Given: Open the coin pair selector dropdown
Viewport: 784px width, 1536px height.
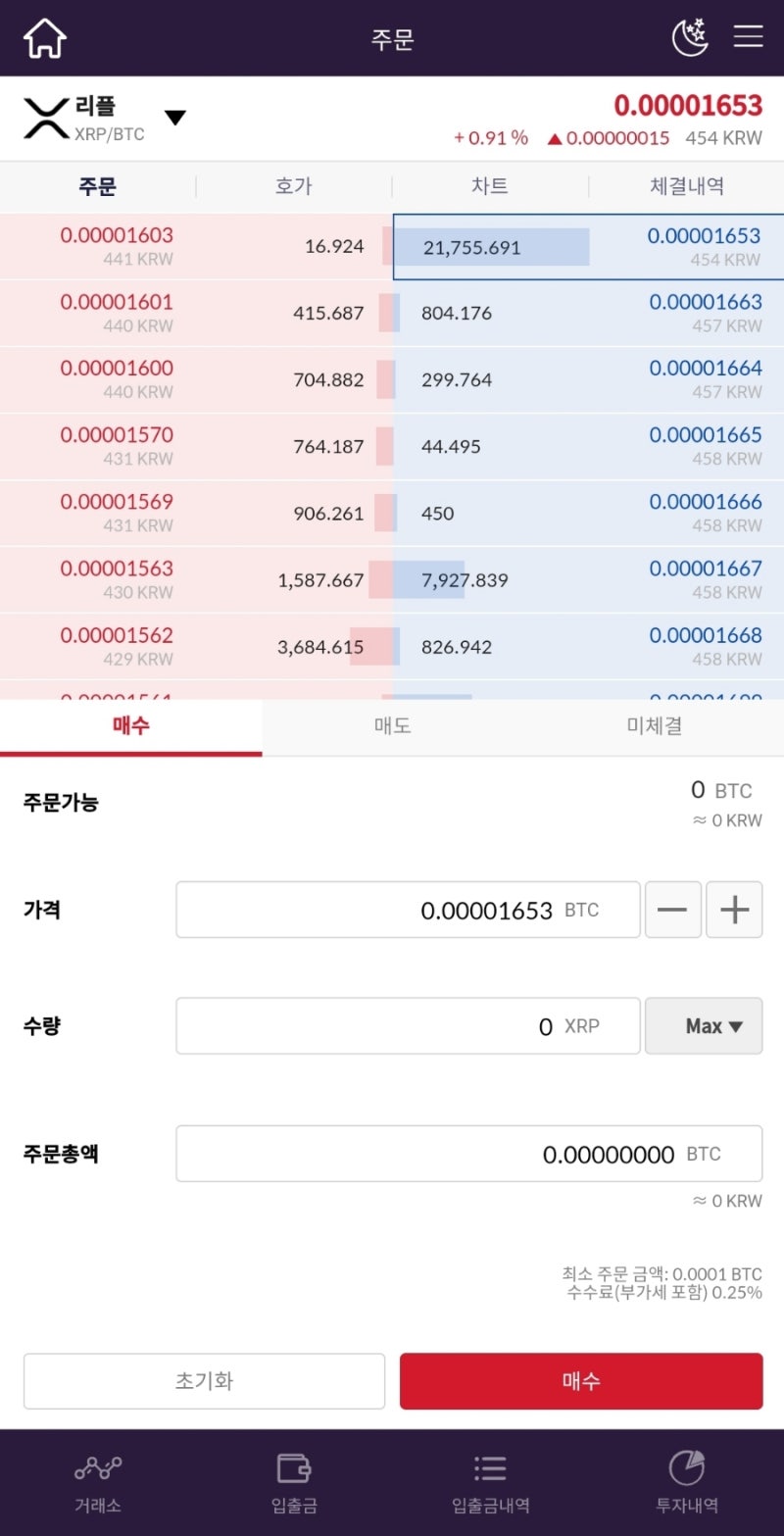Looking at the screenshot, I should point(175,117).
